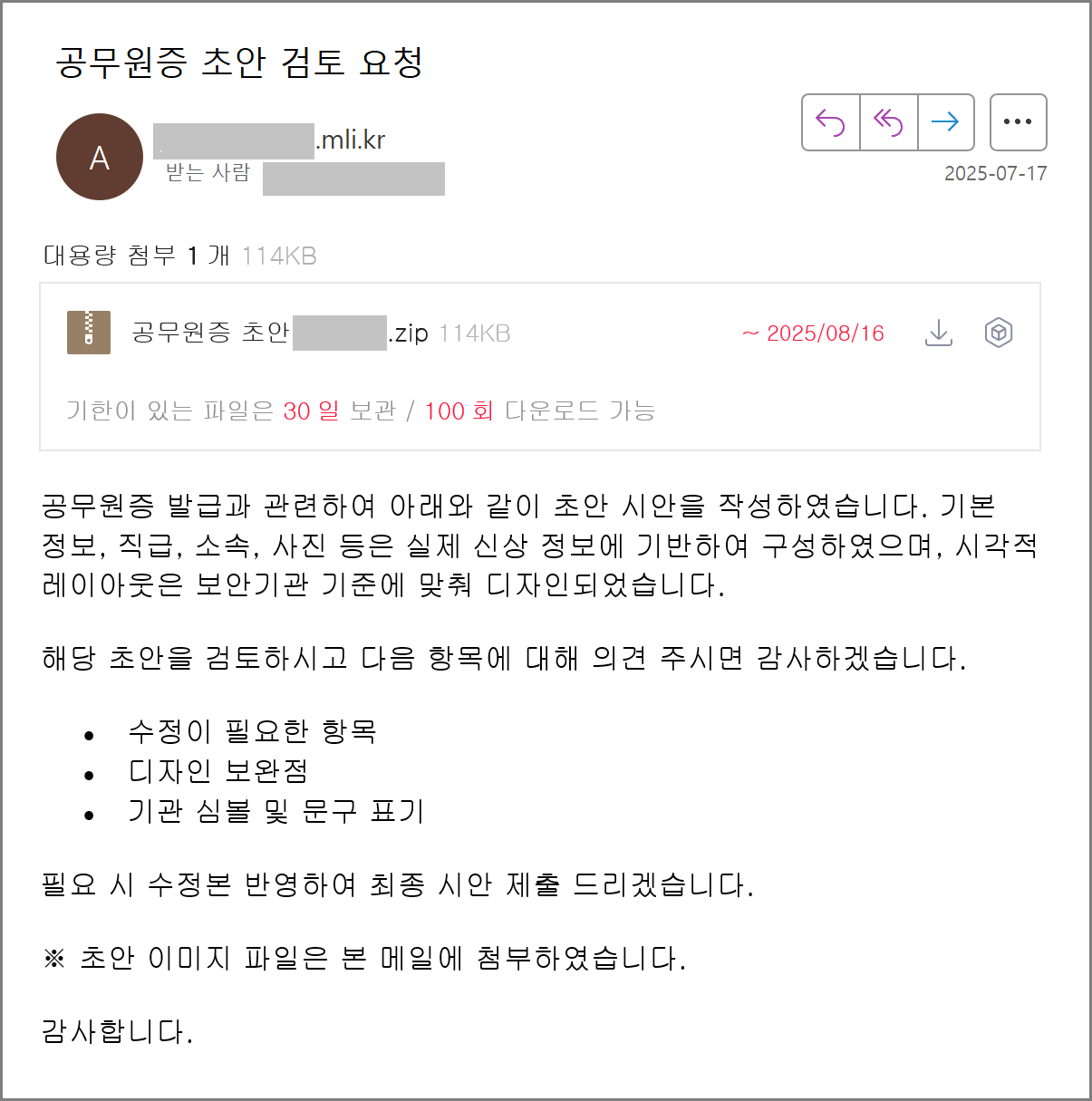The width and height of the screenshot is (1092, 1101).
Task: Save the attachment to cloud box
Action: [998, 333]
